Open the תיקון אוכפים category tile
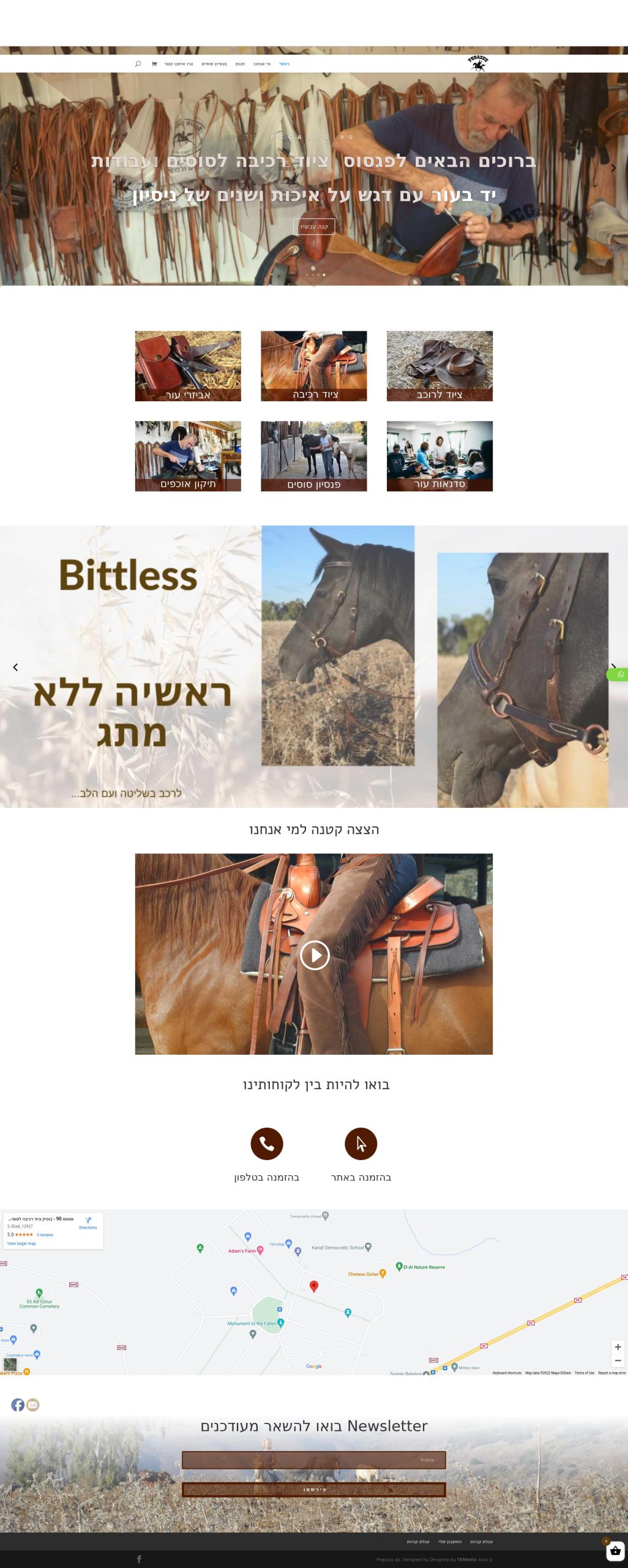The width and height of the screenshot is (628, 1568). point(188,456)
